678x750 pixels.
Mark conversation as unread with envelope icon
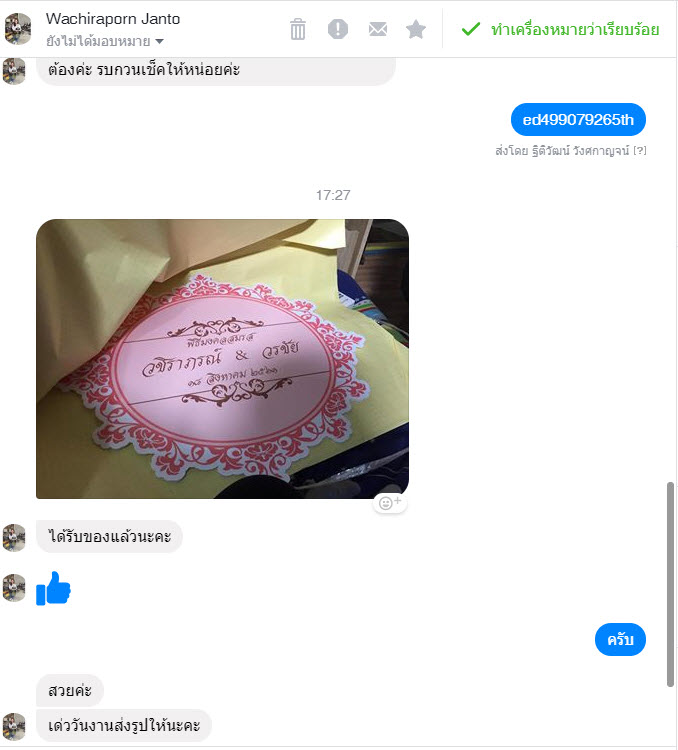click(377, 29)
